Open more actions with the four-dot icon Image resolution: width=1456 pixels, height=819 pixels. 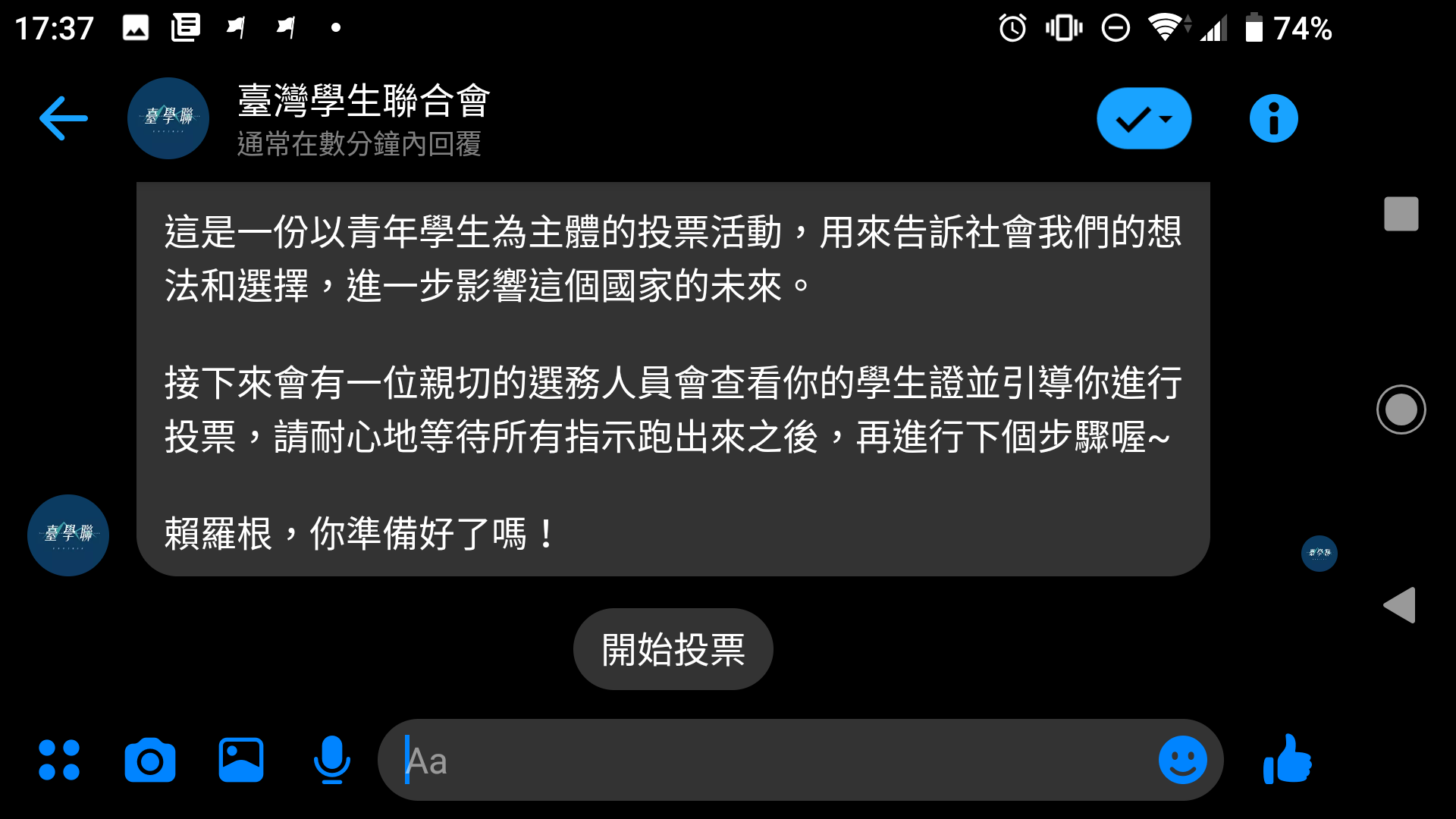point(59,760)
